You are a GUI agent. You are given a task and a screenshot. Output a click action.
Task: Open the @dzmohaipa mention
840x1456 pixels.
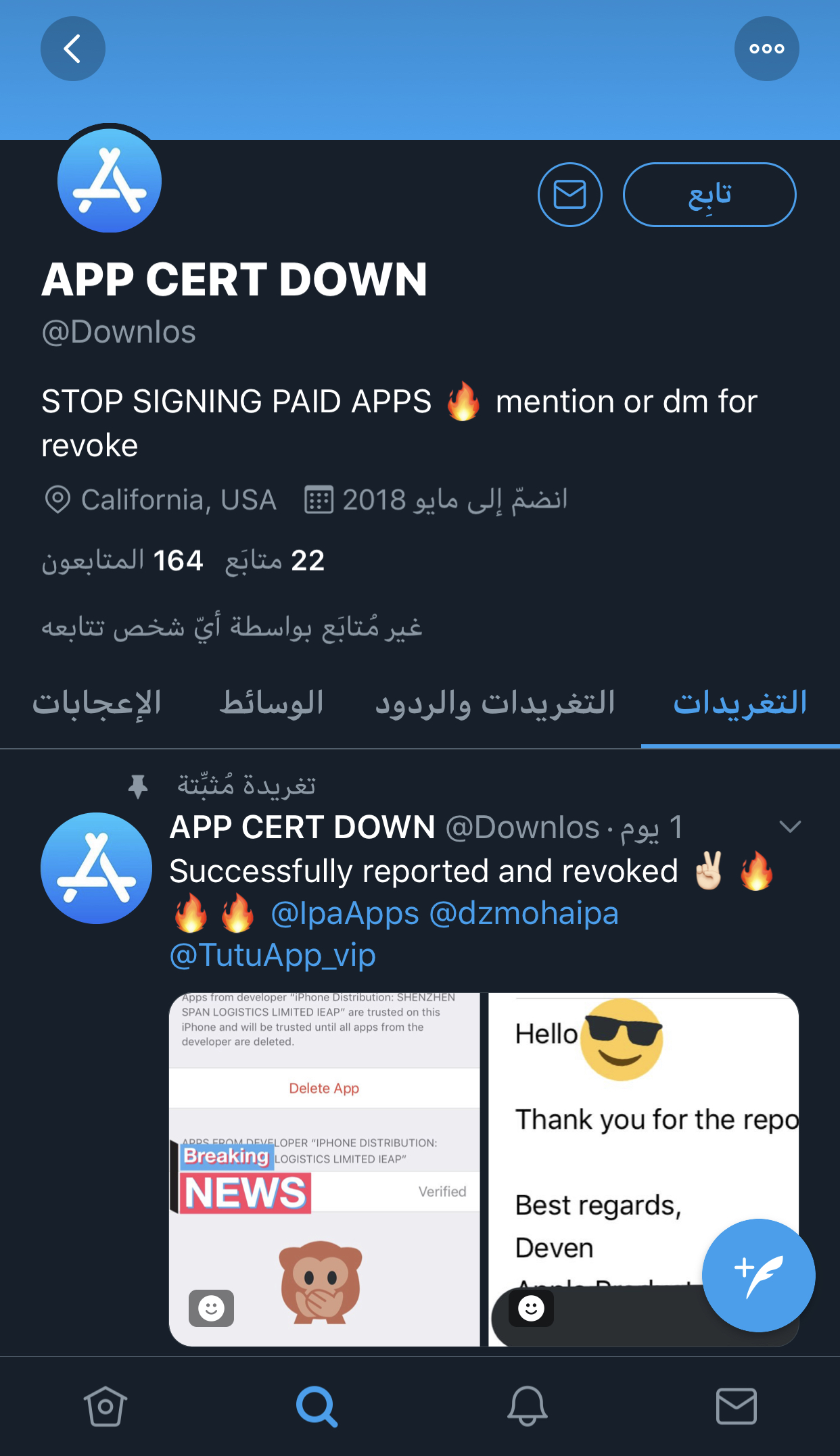click(524, 914)
